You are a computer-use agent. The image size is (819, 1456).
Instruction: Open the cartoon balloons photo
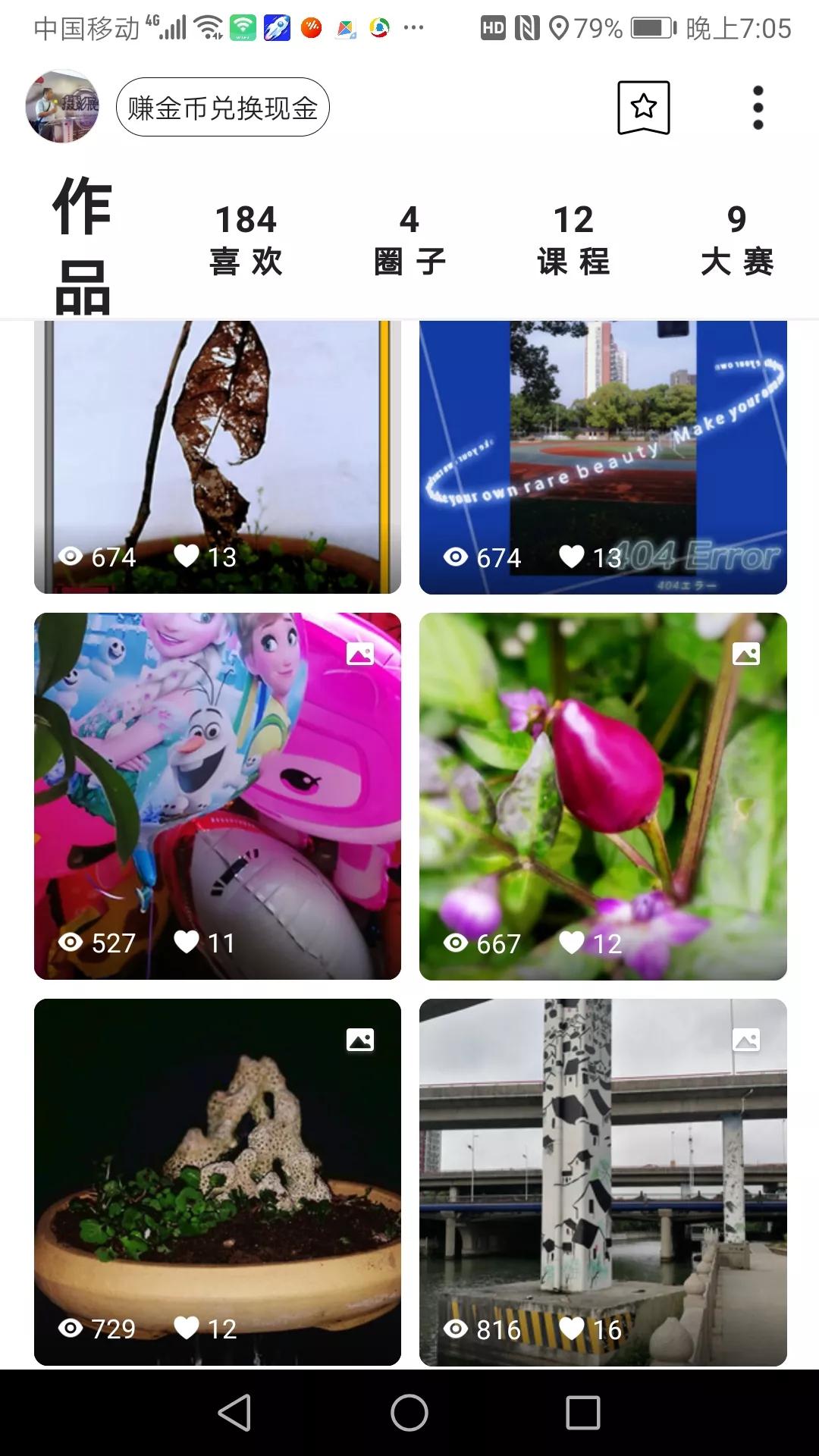pos(218,795)
